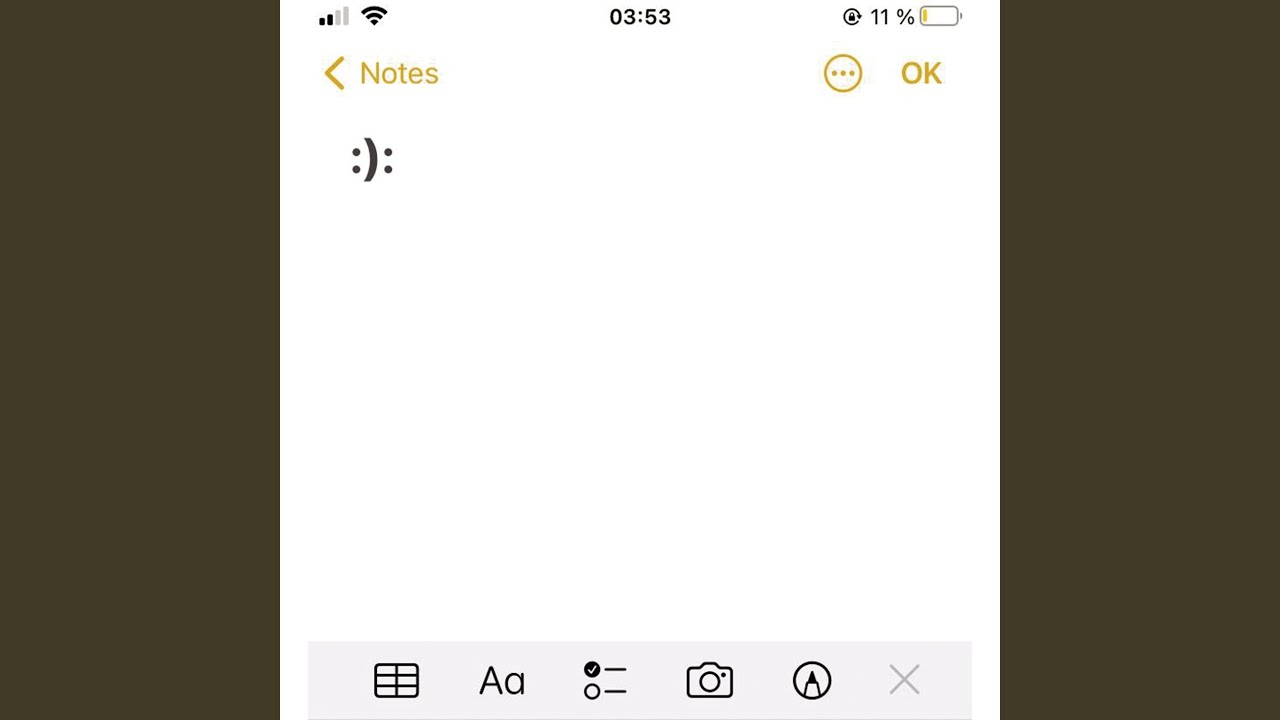
Task: Place cursor in the note text
Action: click(x=373, y=161)
